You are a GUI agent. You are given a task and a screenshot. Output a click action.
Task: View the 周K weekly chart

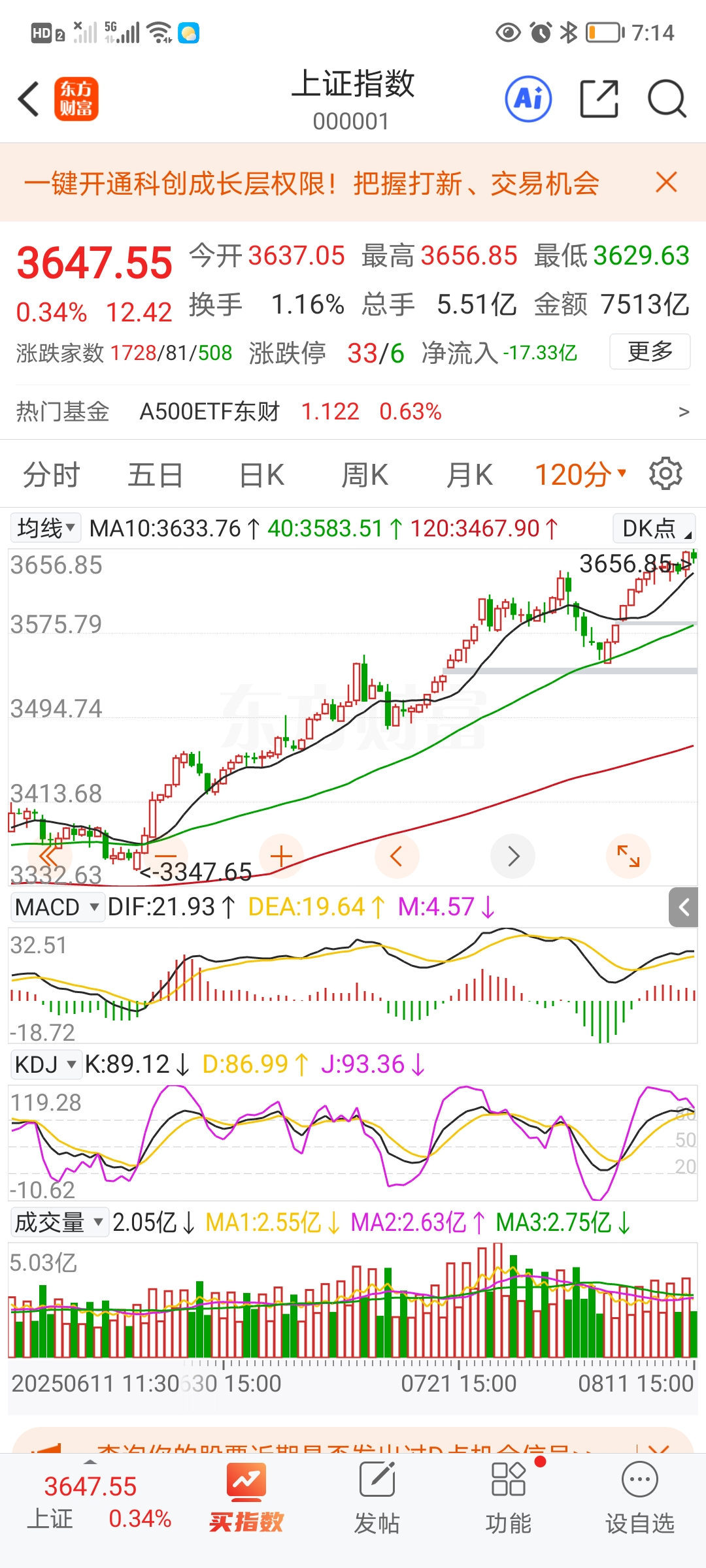[x=365, y=475]
